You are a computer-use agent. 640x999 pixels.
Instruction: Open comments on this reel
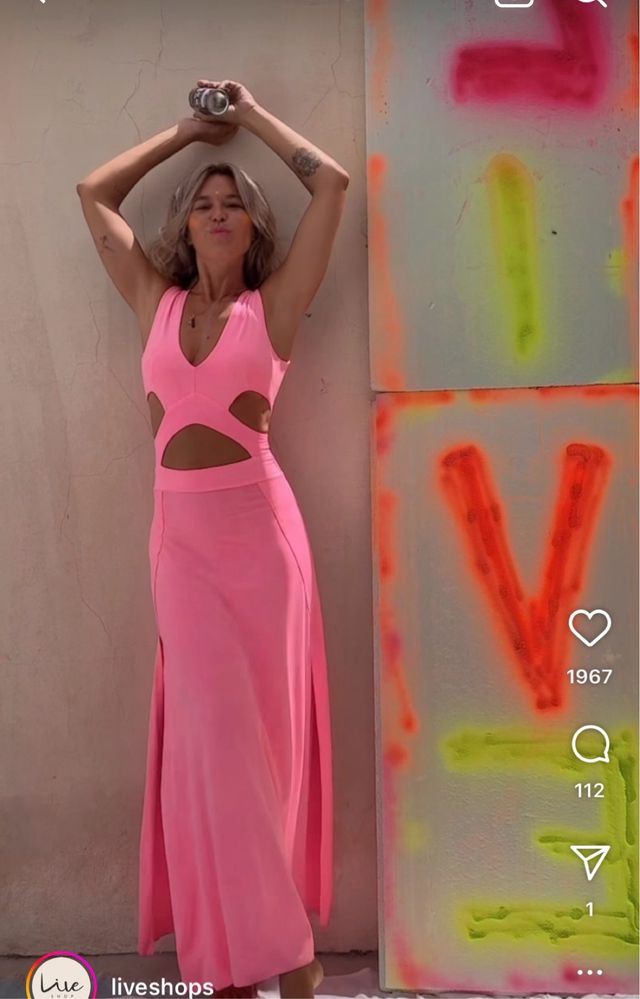[x=589, y=745]
